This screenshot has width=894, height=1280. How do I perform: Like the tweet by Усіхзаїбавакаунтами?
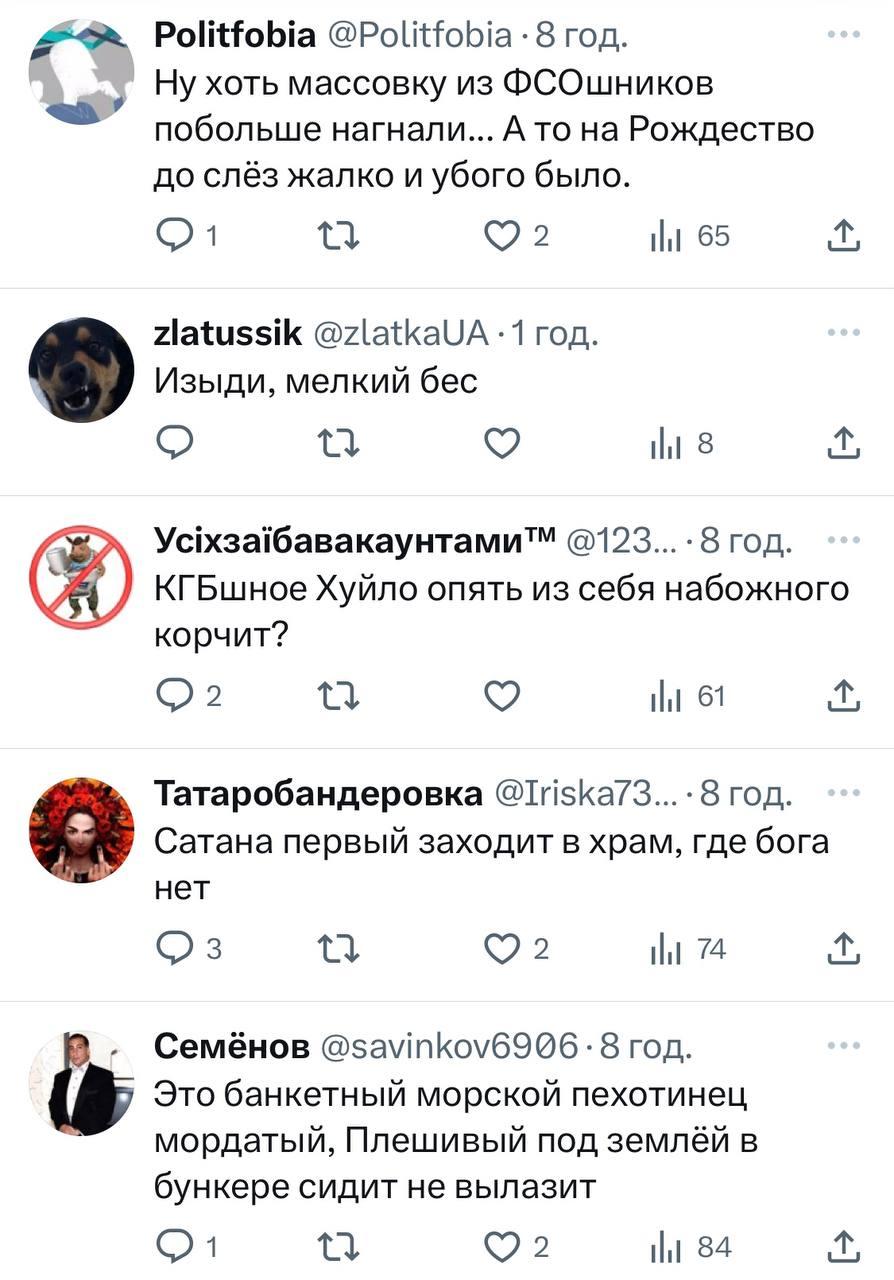pyautogui.click(x=501, y=696)
